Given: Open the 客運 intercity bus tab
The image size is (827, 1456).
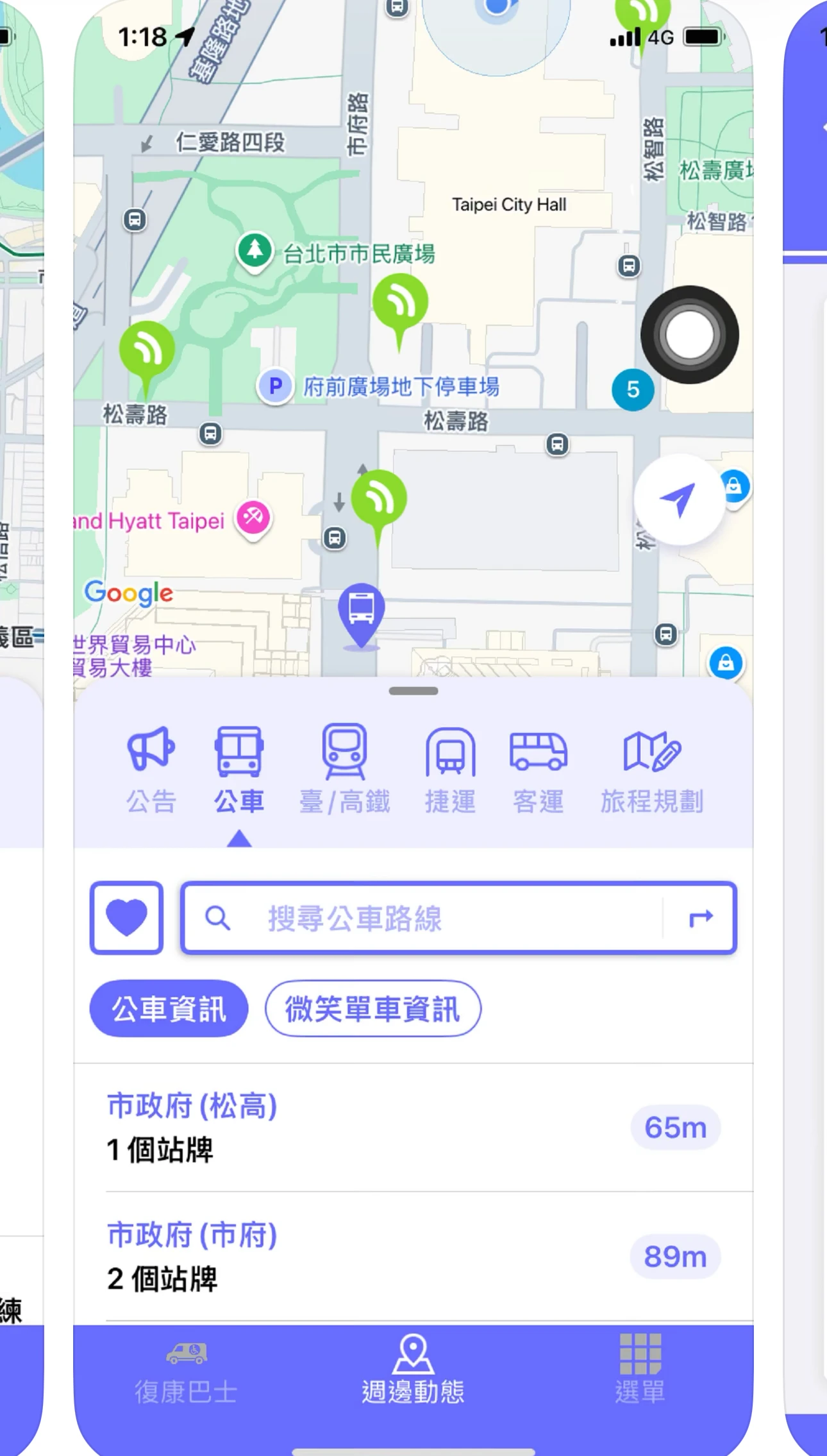Looking at the screenshot, I should (538, 770).
